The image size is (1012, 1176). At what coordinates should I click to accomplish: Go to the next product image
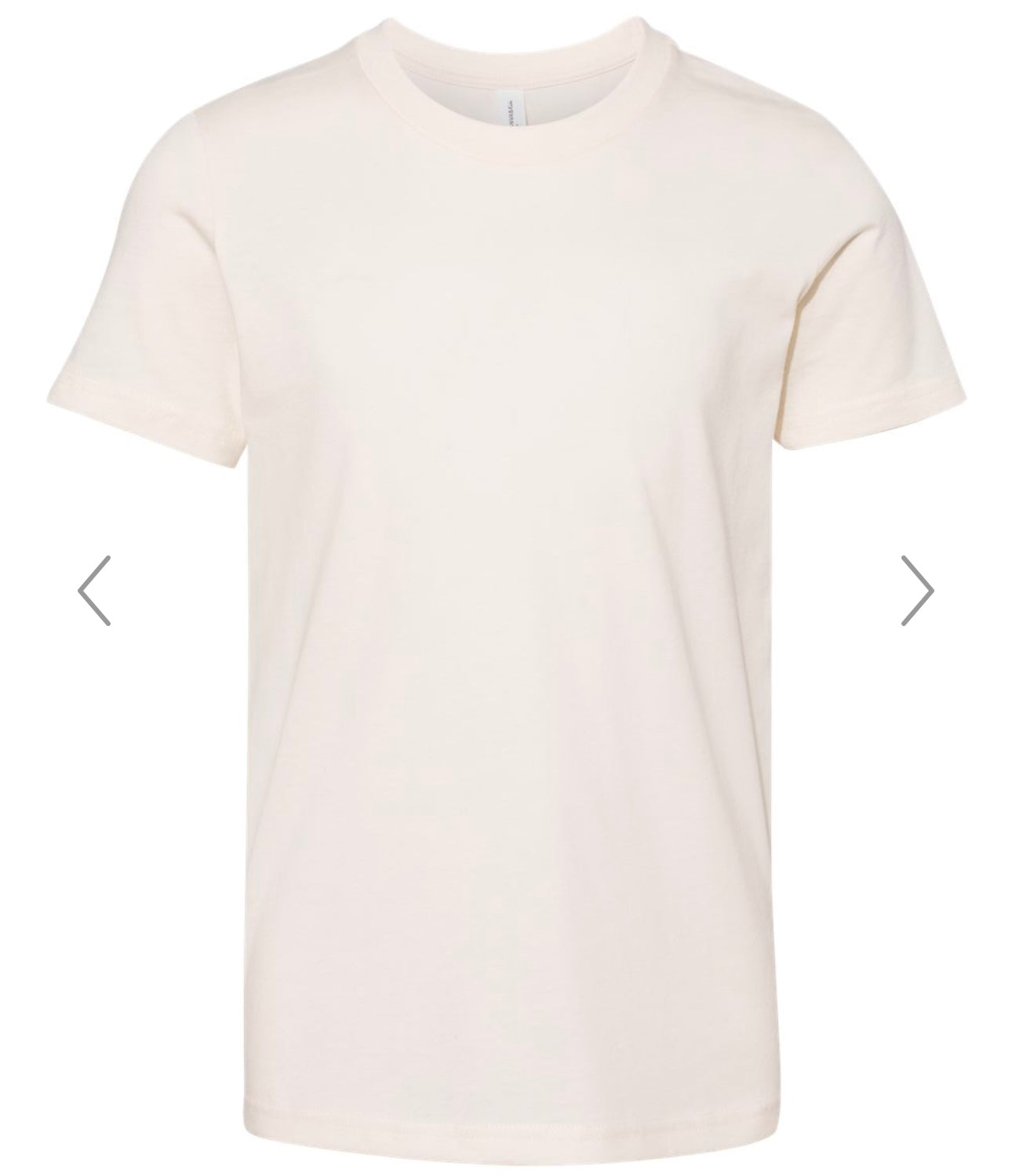[x=917, y=590]
